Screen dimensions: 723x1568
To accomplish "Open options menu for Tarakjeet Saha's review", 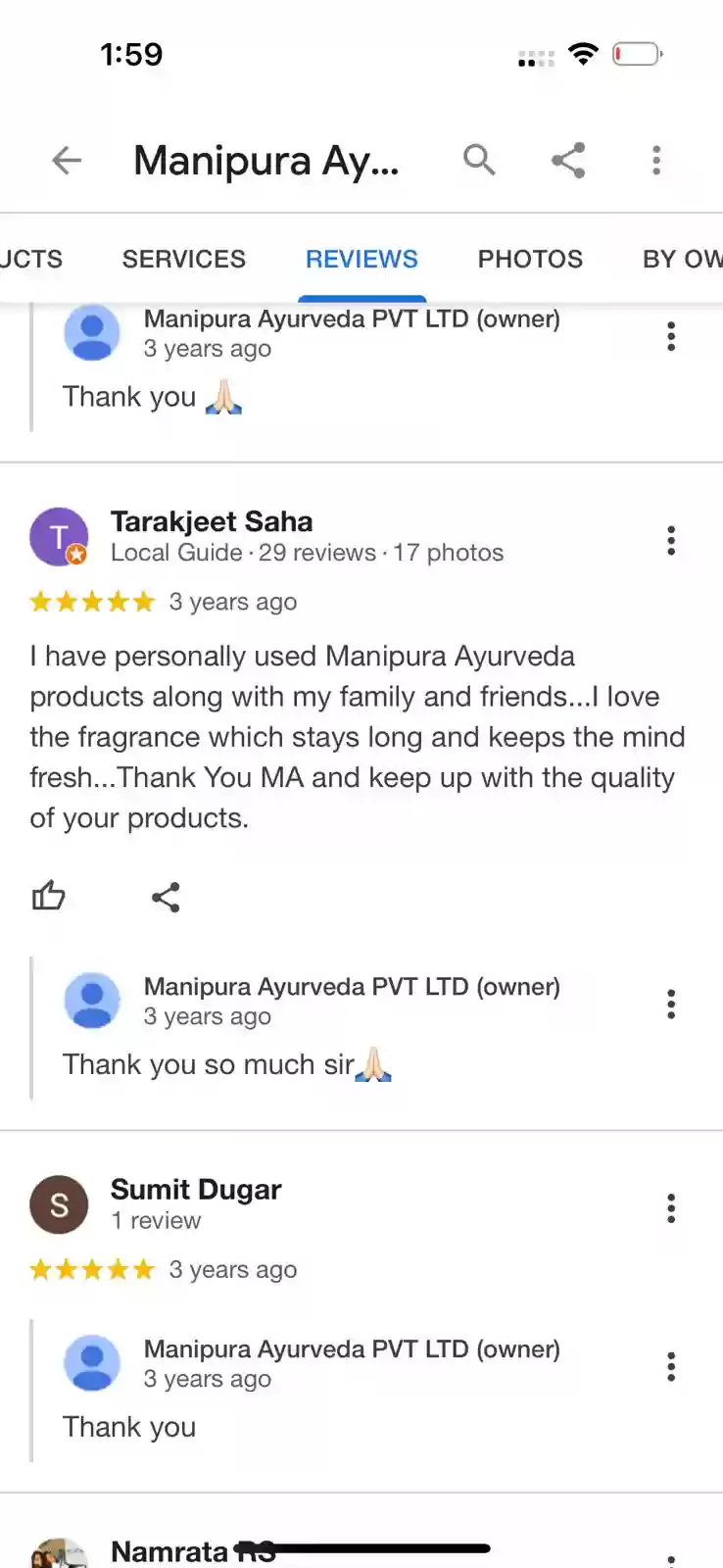I will tap(671, 540).
